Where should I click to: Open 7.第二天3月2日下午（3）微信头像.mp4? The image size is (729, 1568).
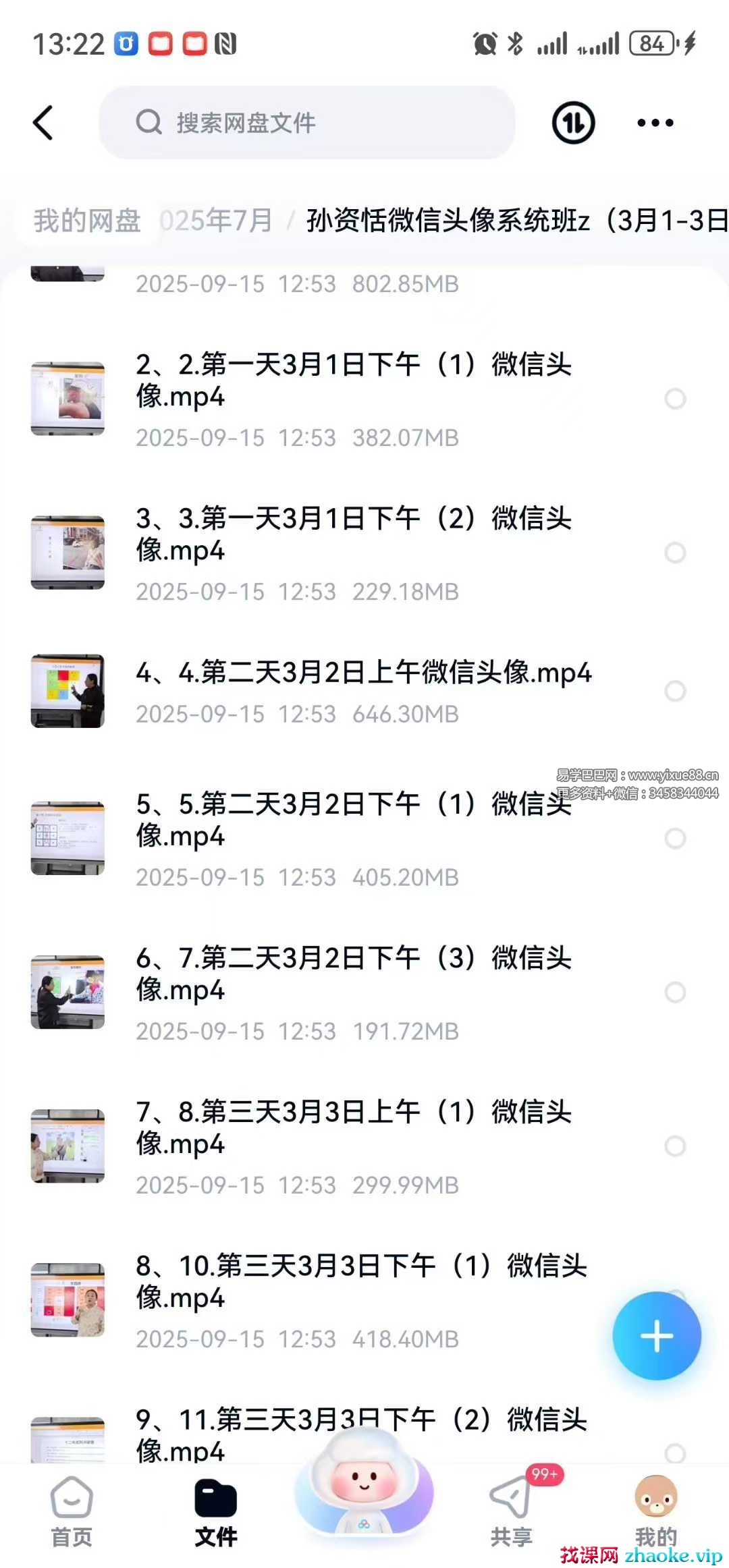[353, 974]
